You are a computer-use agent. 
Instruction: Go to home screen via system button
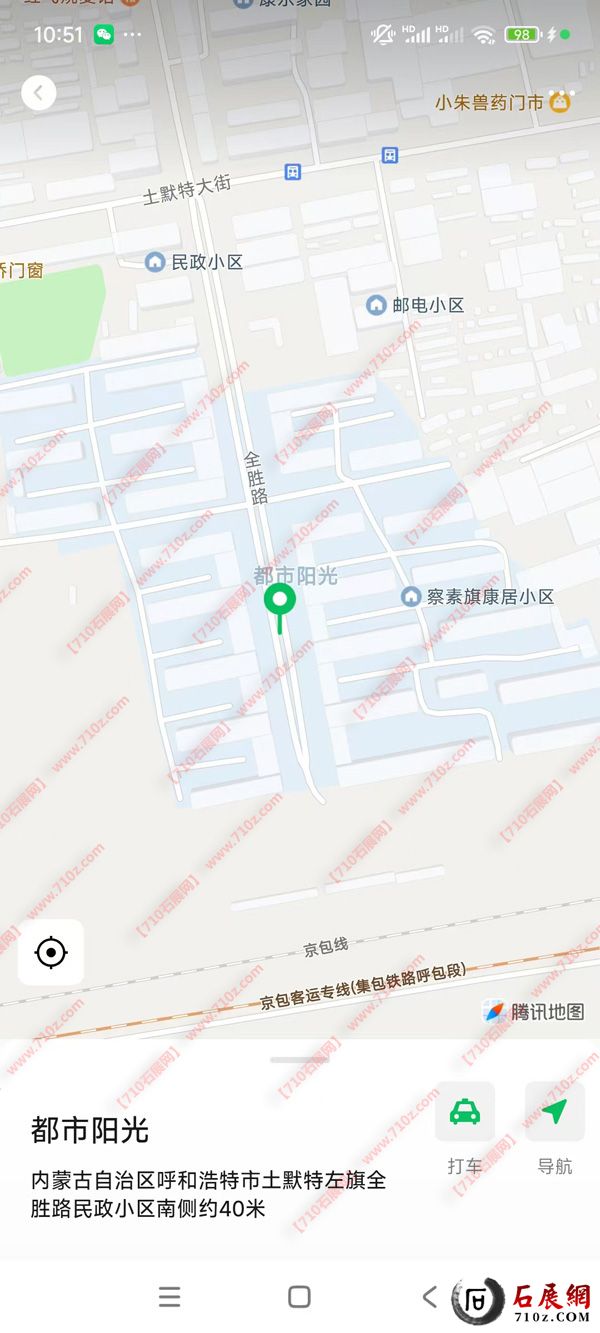click(x=299, y=1297)
